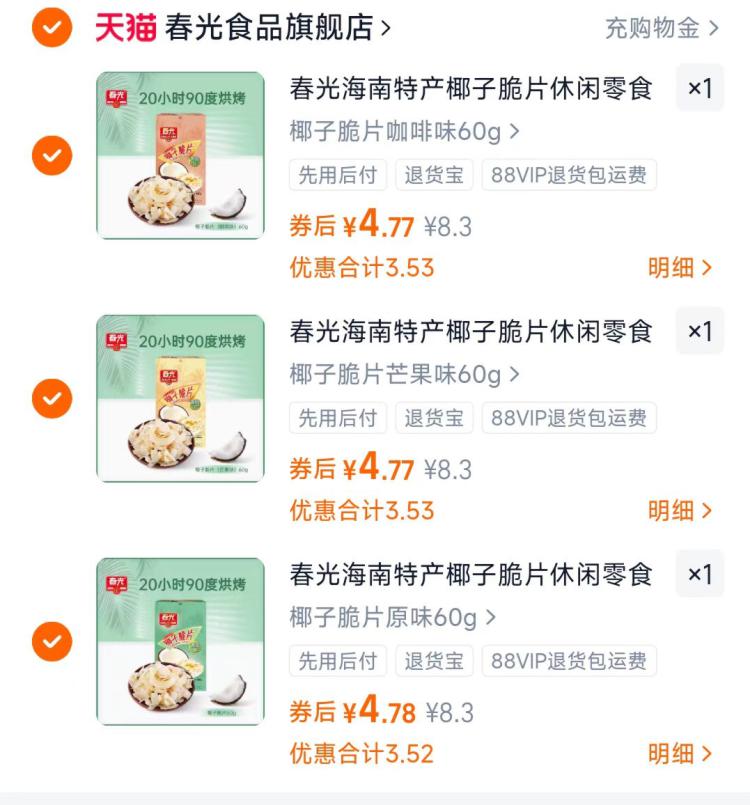Click the 退货宝 tag on mango flavor item
The image size is (750, 805).
click(x=434, y=418)
